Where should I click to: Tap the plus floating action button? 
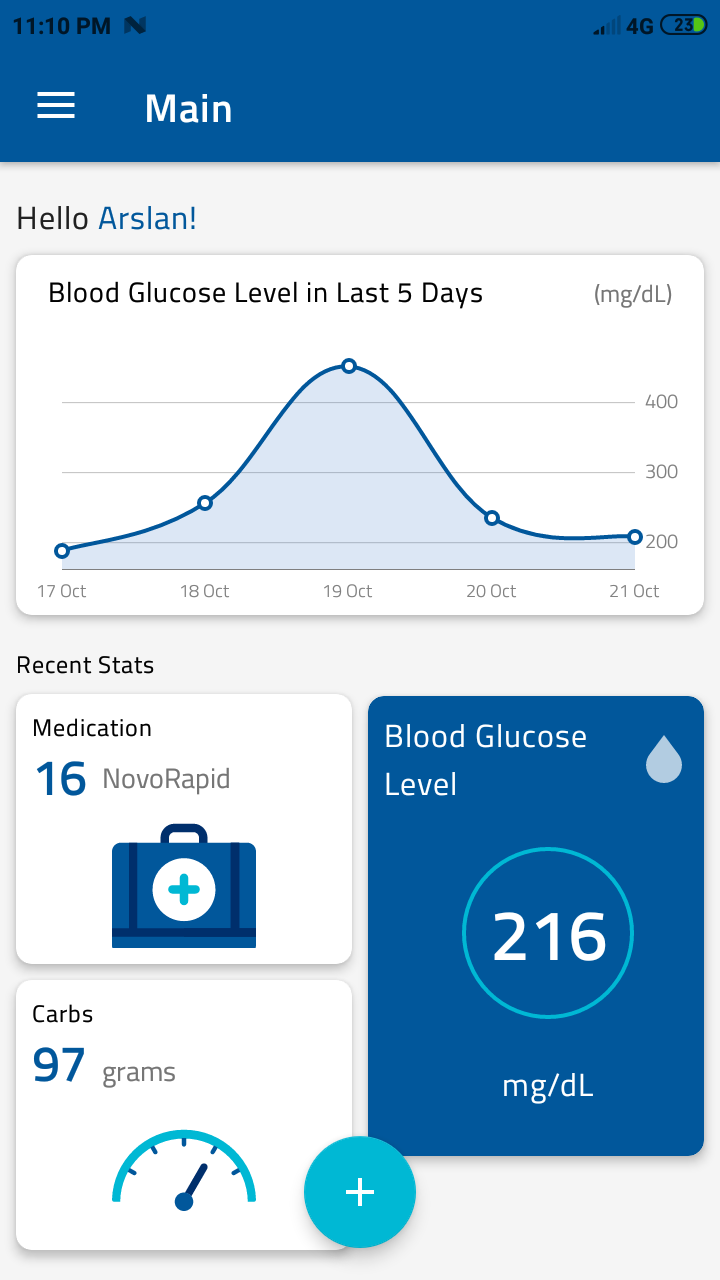359,1192
